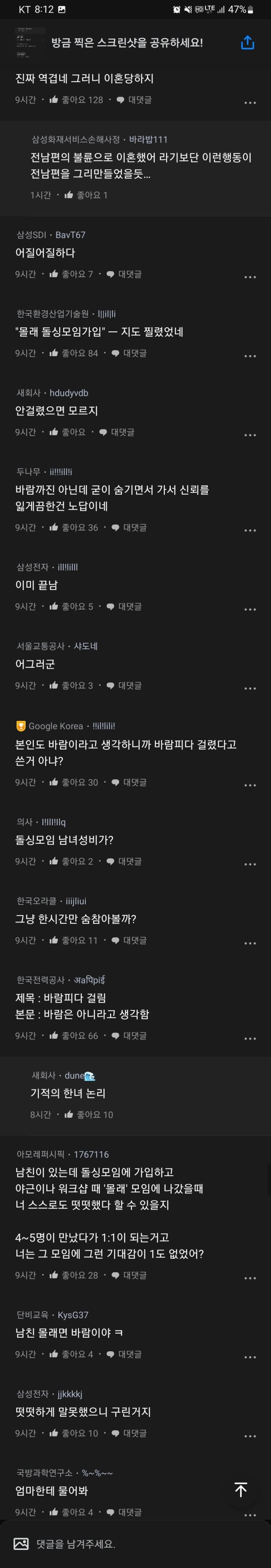Viewport: 271px width, 1568px height.
Task: Open more options for the 두나무 user's comment
Action: 250,531
